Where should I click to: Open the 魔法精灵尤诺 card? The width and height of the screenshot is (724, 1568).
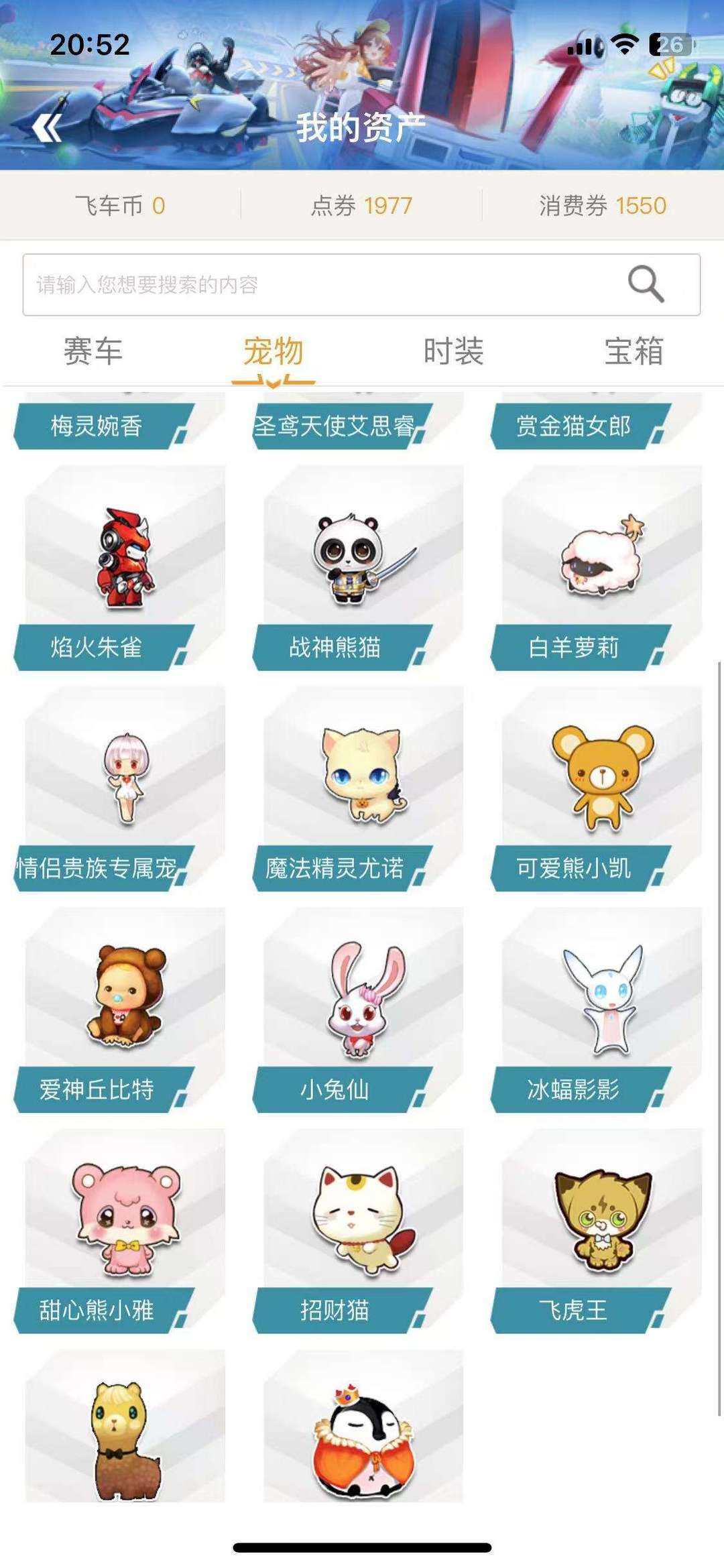(x=359, y=789)
